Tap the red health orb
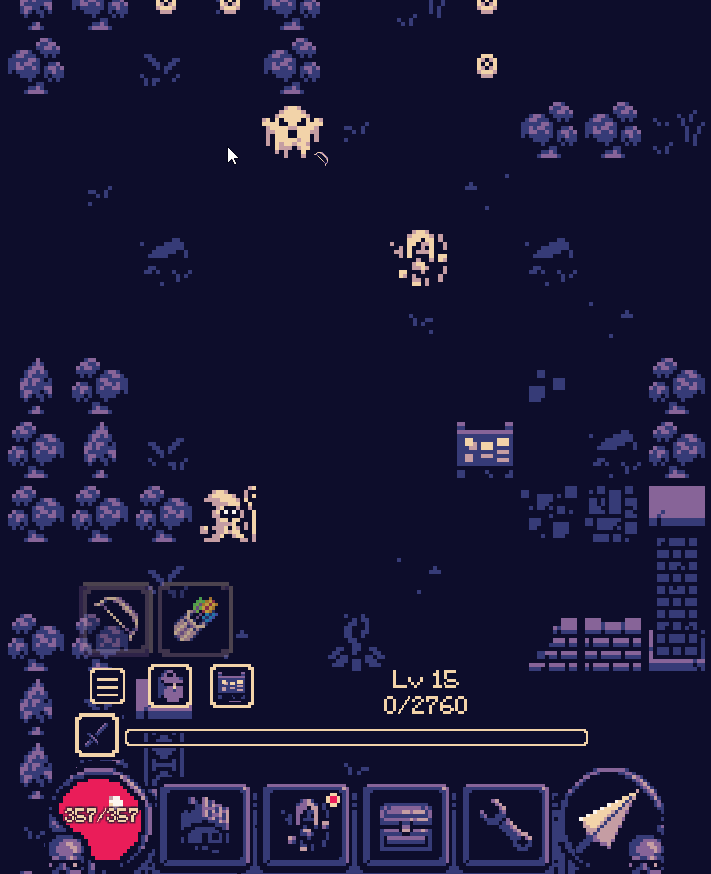Viewport: 711px width, 874px height. (x=101, y=817)
